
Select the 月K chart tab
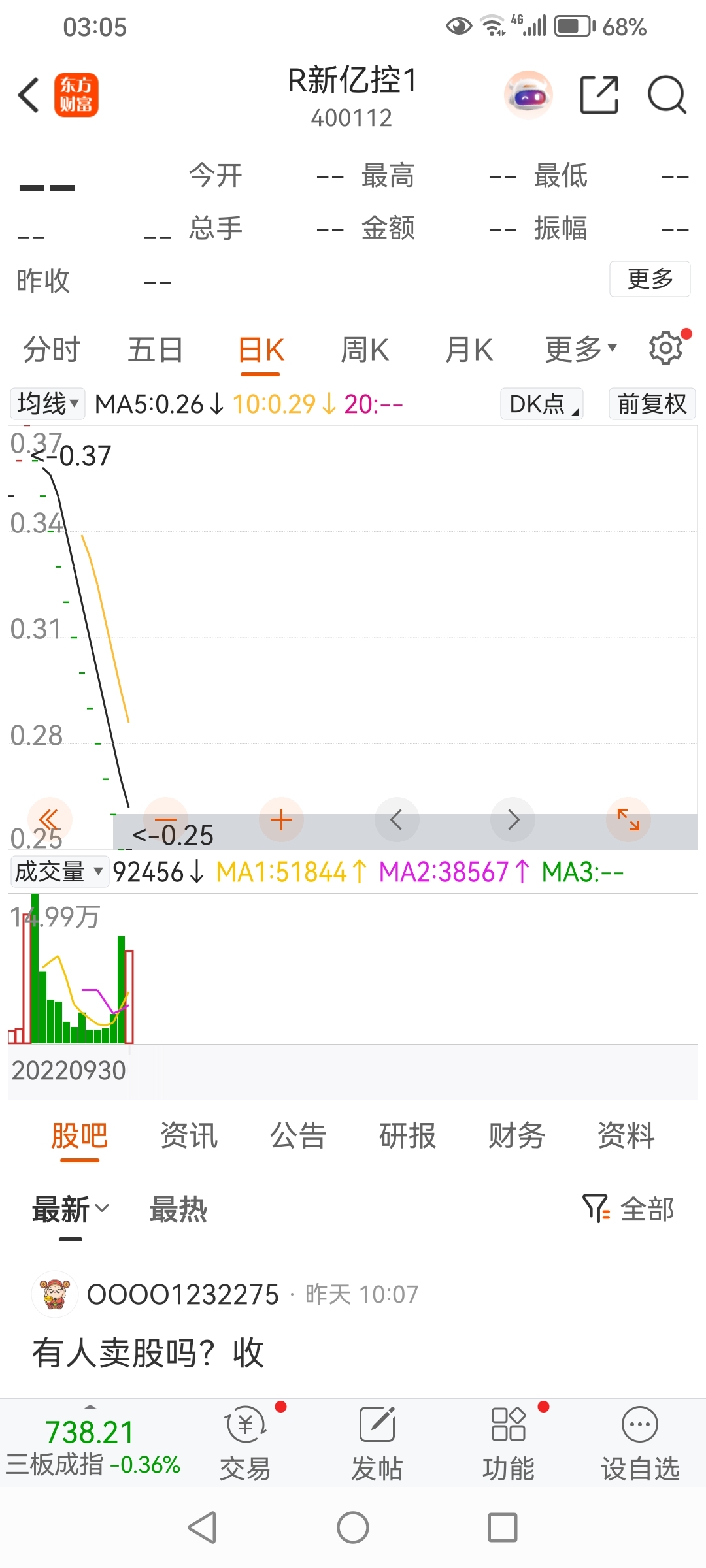[x=469, y=350]
